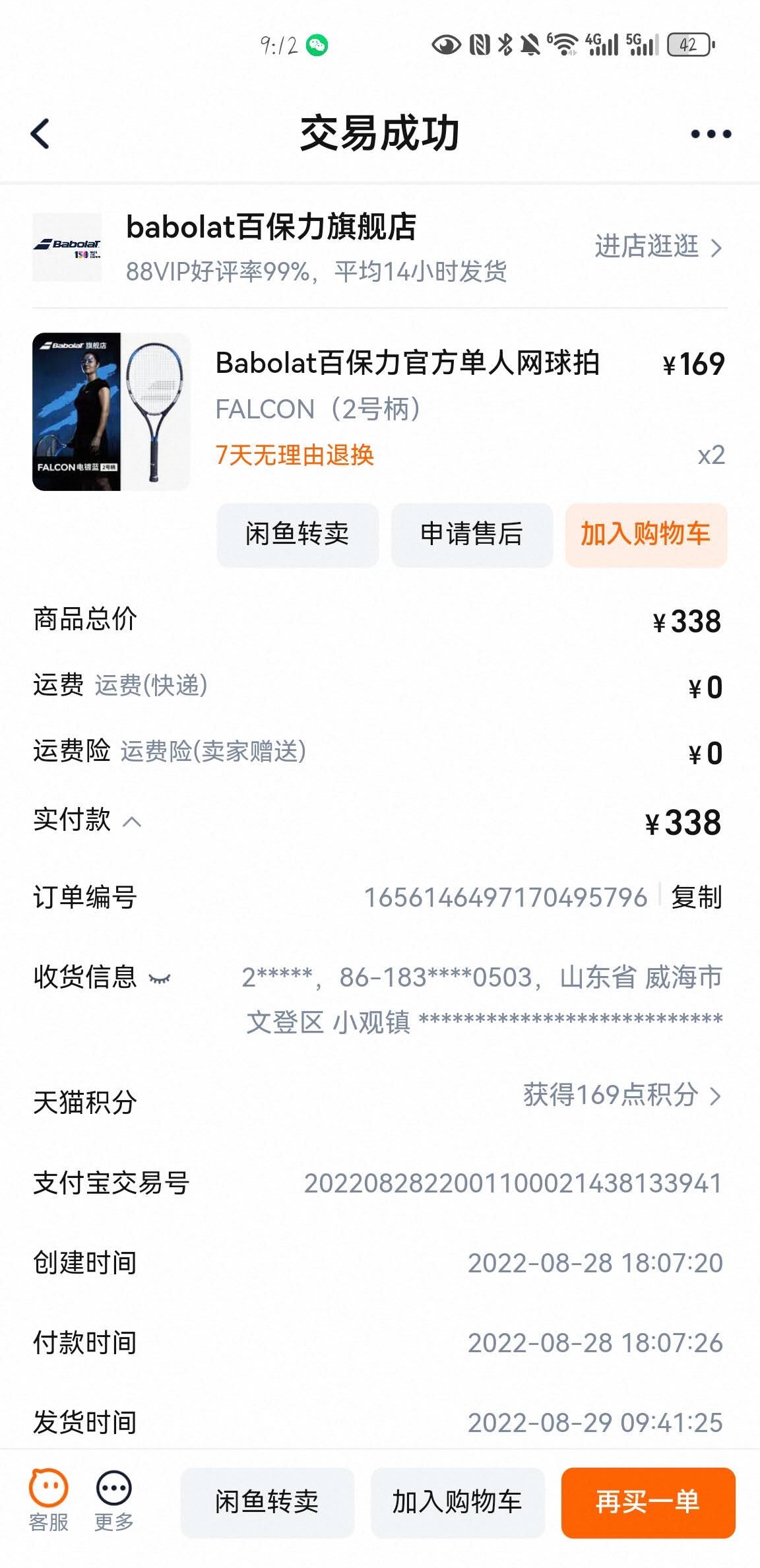Visit the babolat flagship store via 进店逛逛
The image size is (760, 1568).
(x=658, y=247)
